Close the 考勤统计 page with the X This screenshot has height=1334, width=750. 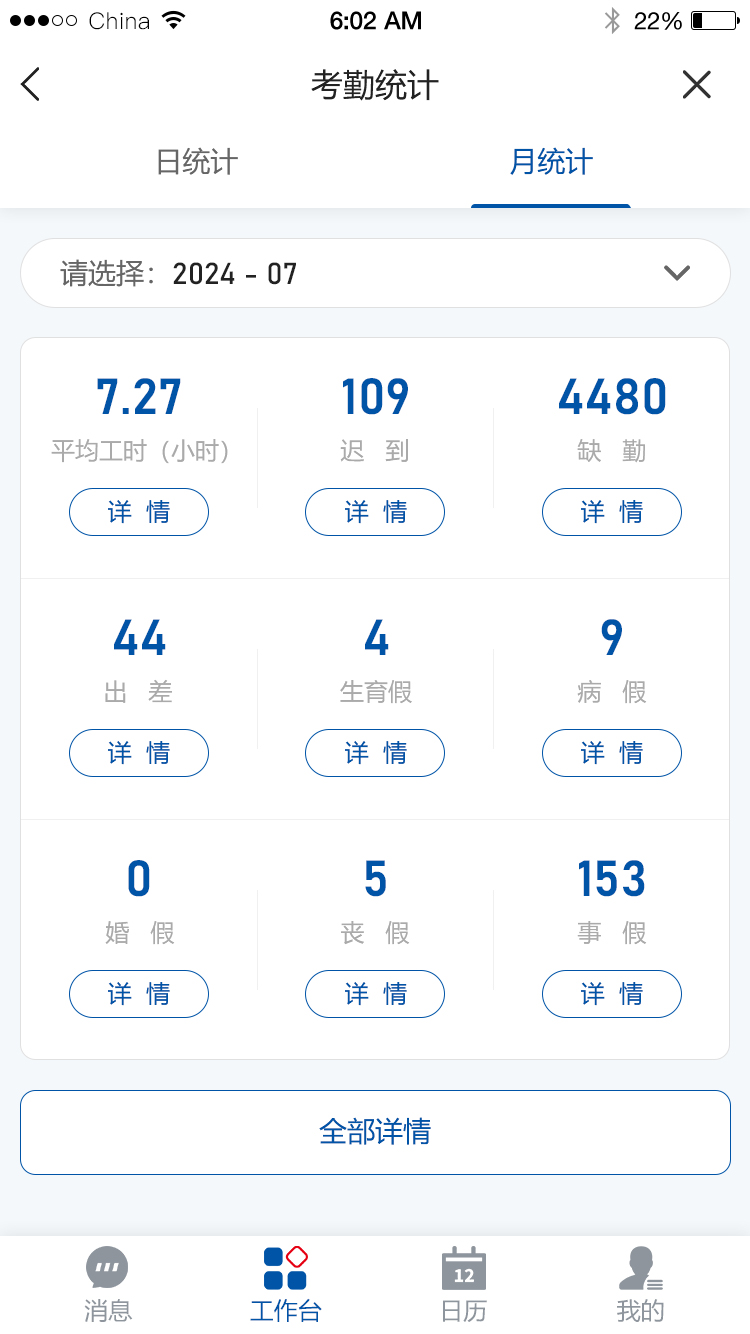pyautogui.click(x=696, y=84)
